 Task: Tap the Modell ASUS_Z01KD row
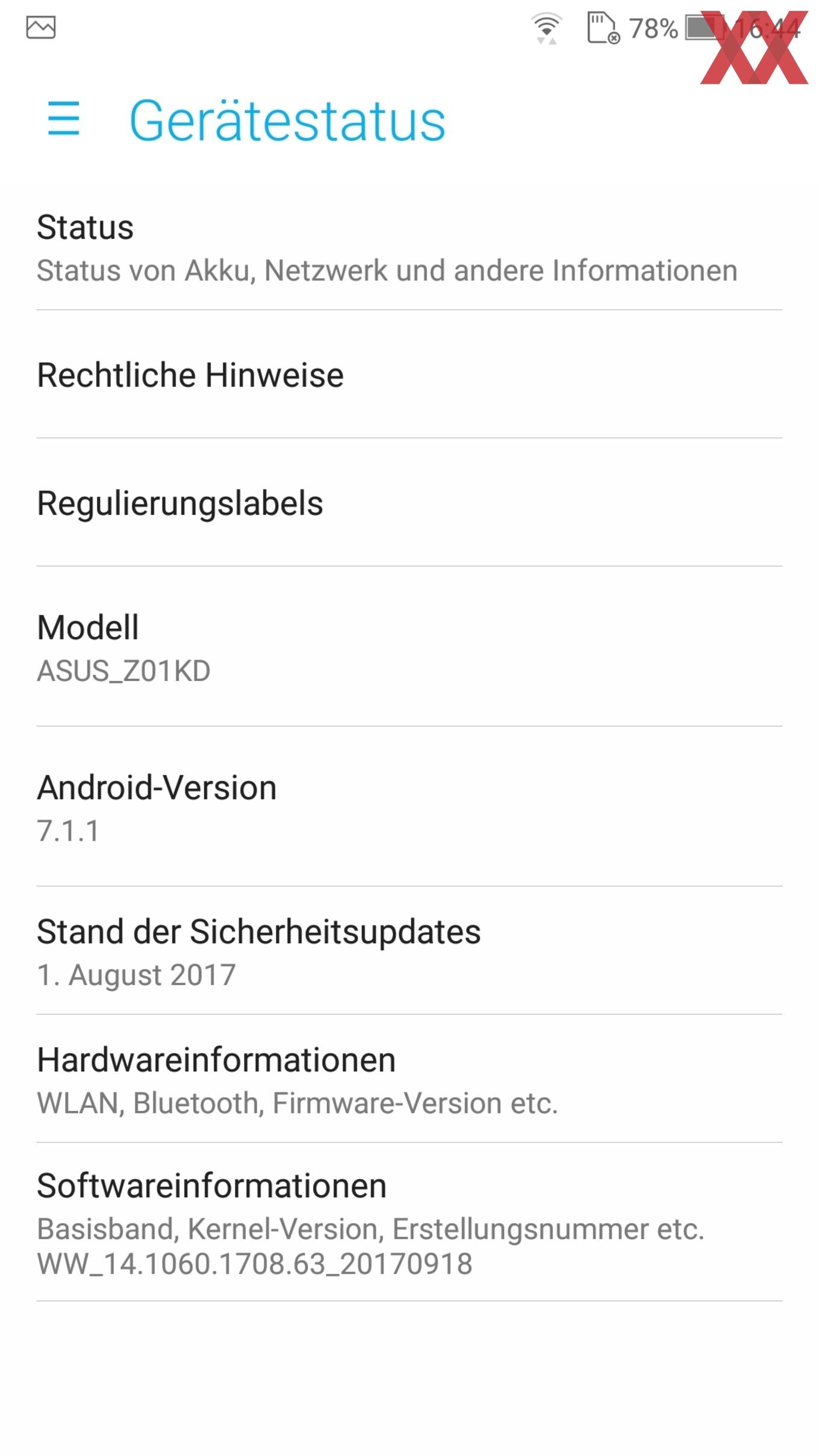click(x=409, y=647)
